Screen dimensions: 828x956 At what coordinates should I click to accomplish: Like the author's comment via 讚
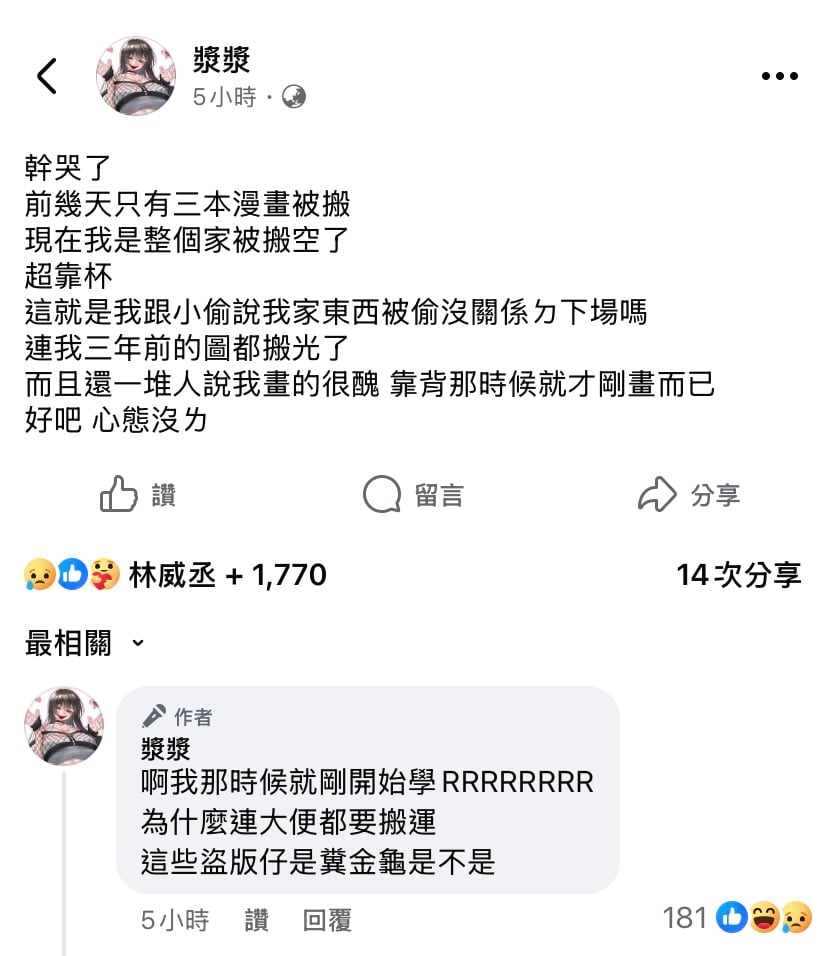[x=257, y=920]
